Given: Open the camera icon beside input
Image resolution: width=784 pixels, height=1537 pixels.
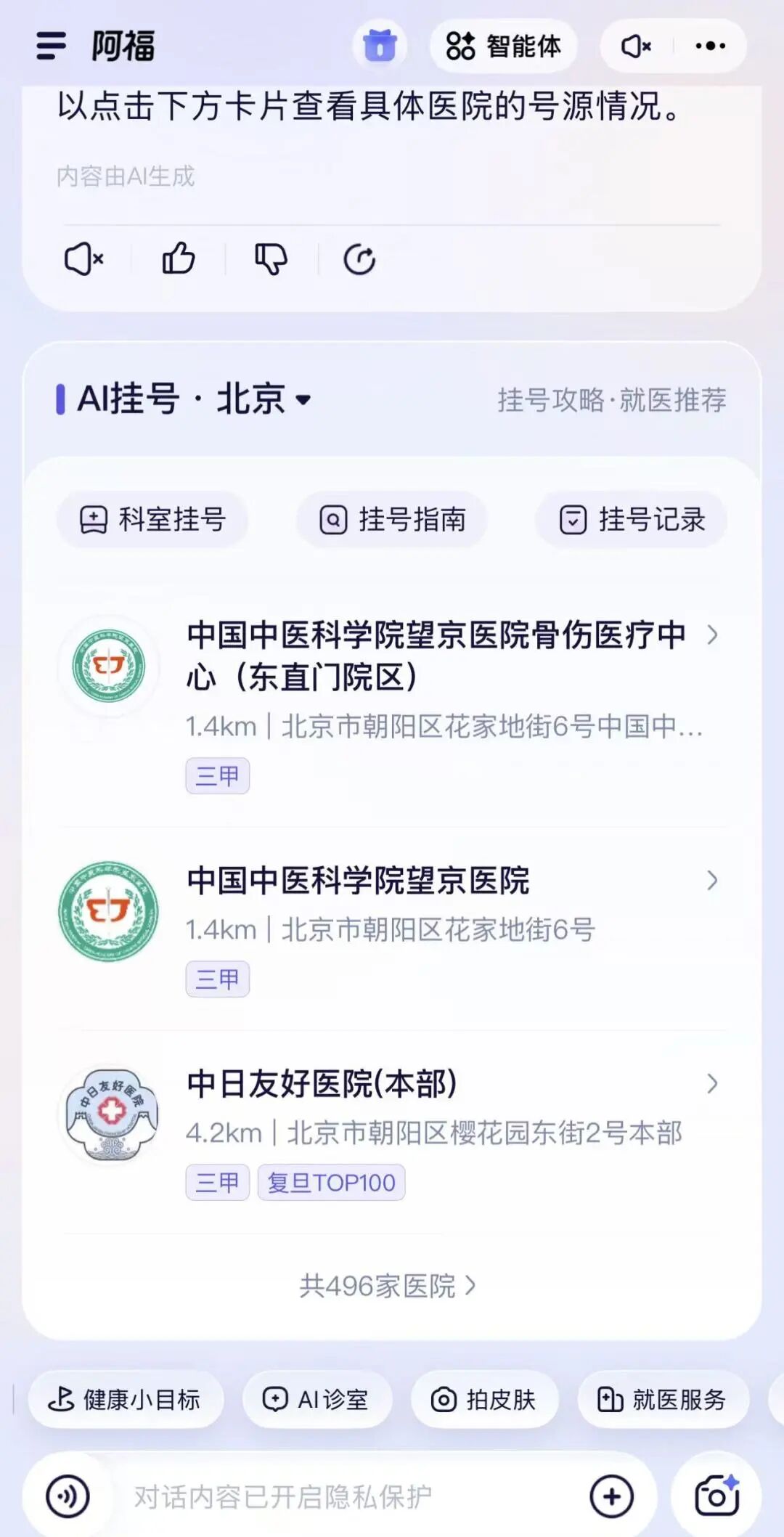Looking at the screenshot, I should tap(716, 1495).
